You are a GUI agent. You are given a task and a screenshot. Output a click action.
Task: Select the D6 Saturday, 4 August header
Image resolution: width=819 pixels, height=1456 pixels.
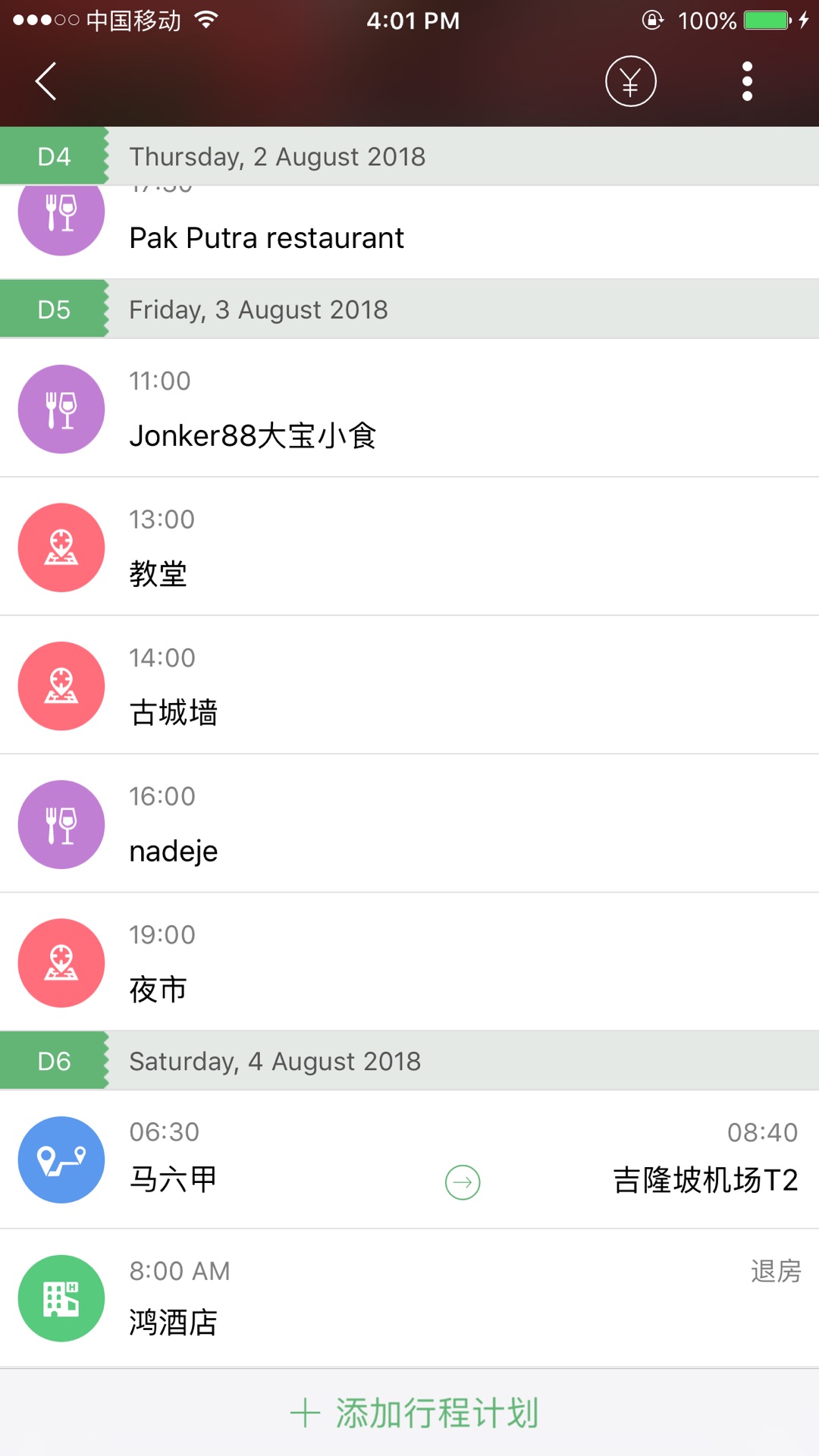[409, 1061]
